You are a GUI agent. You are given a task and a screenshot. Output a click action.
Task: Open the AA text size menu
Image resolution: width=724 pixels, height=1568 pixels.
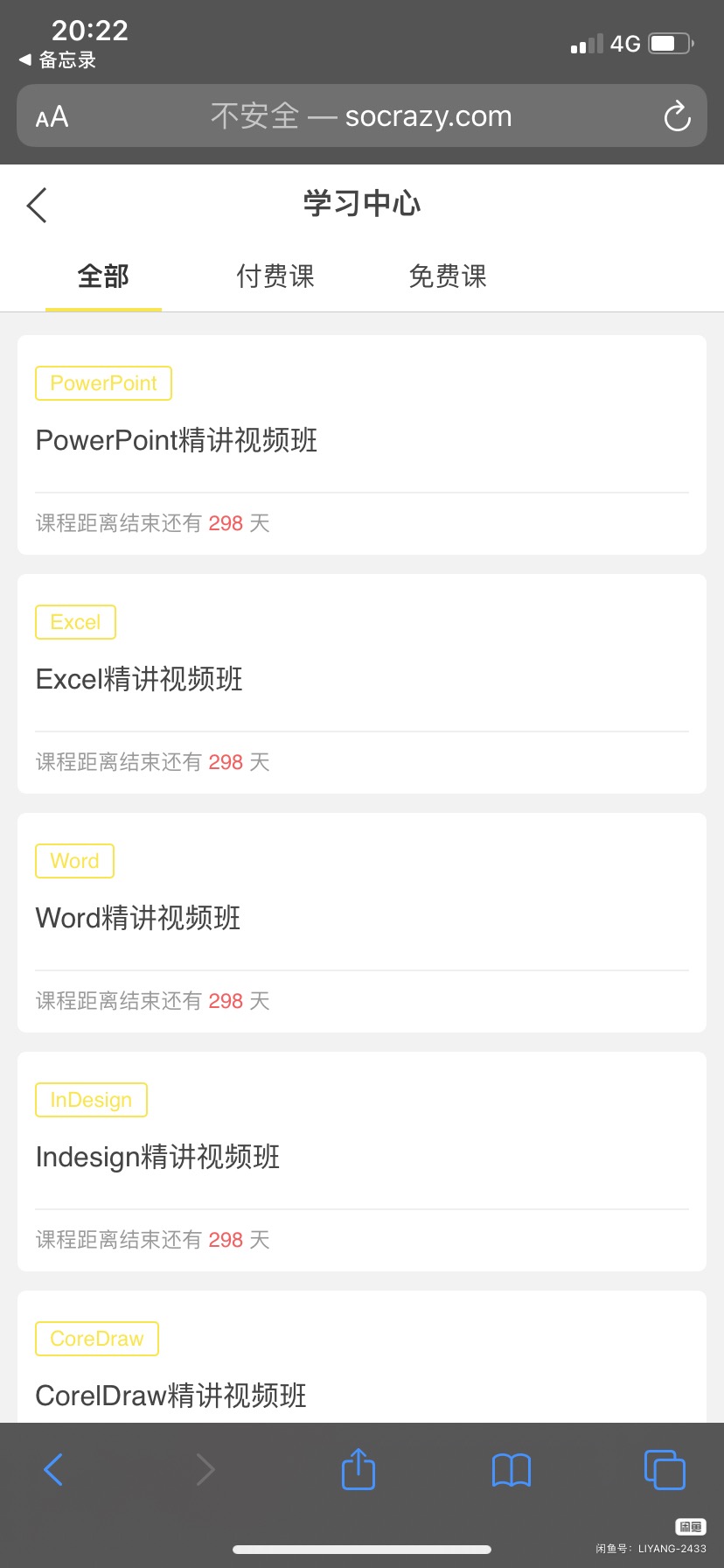pos(52,116)
